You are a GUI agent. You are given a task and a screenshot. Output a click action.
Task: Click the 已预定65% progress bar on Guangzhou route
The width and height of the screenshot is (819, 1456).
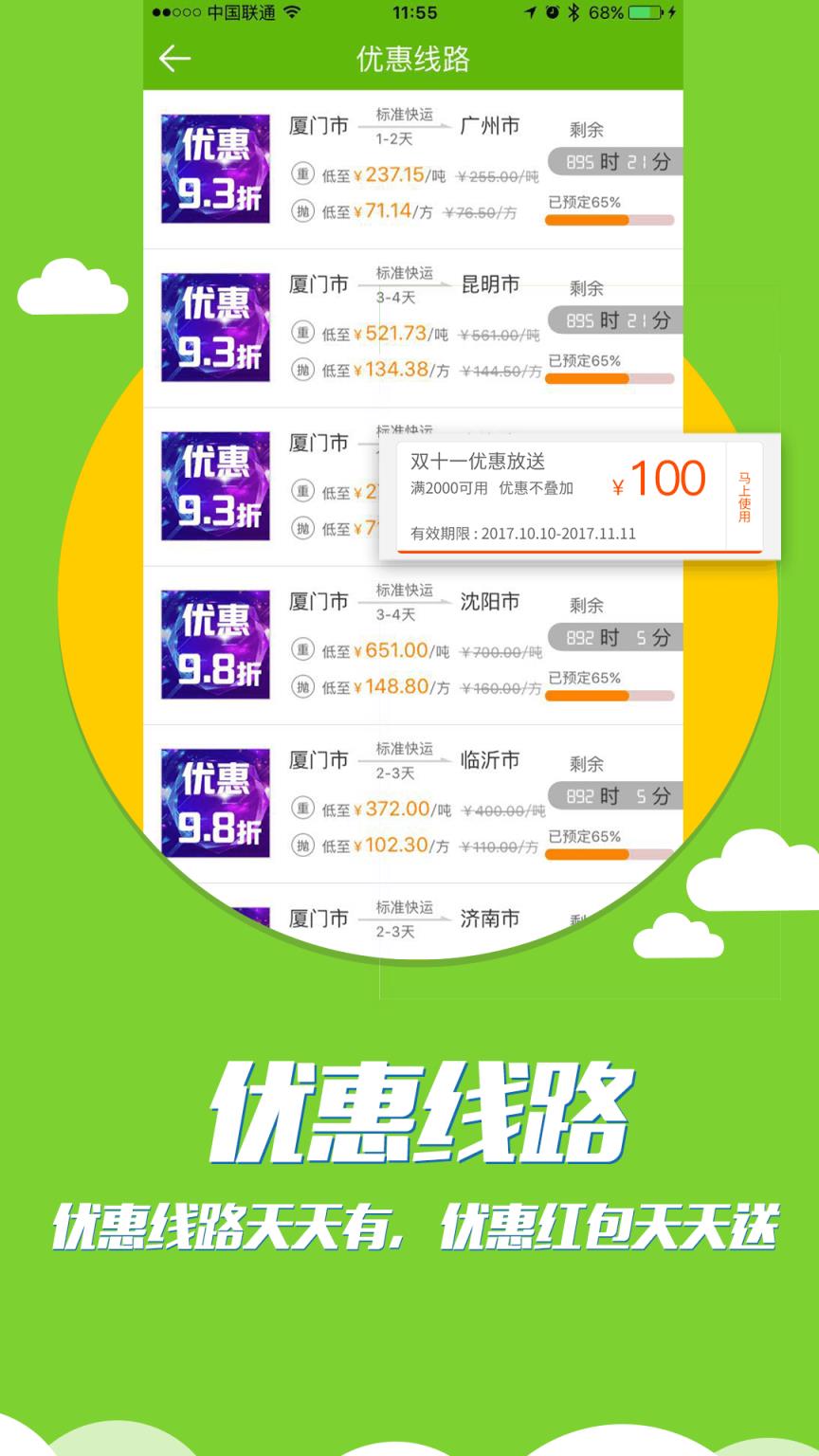click(610, 218)
